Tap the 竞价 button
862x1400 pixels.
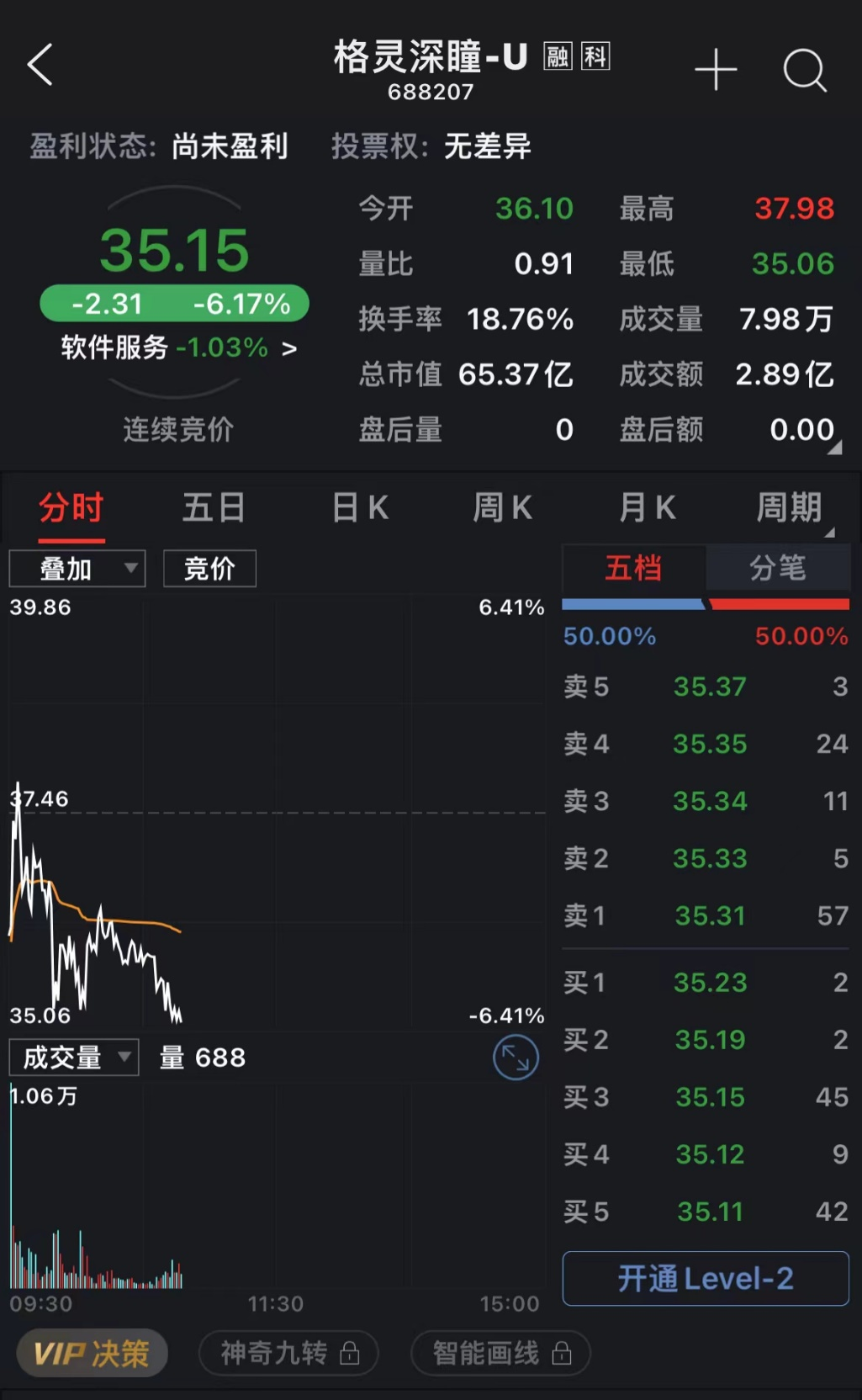[209, 569]
